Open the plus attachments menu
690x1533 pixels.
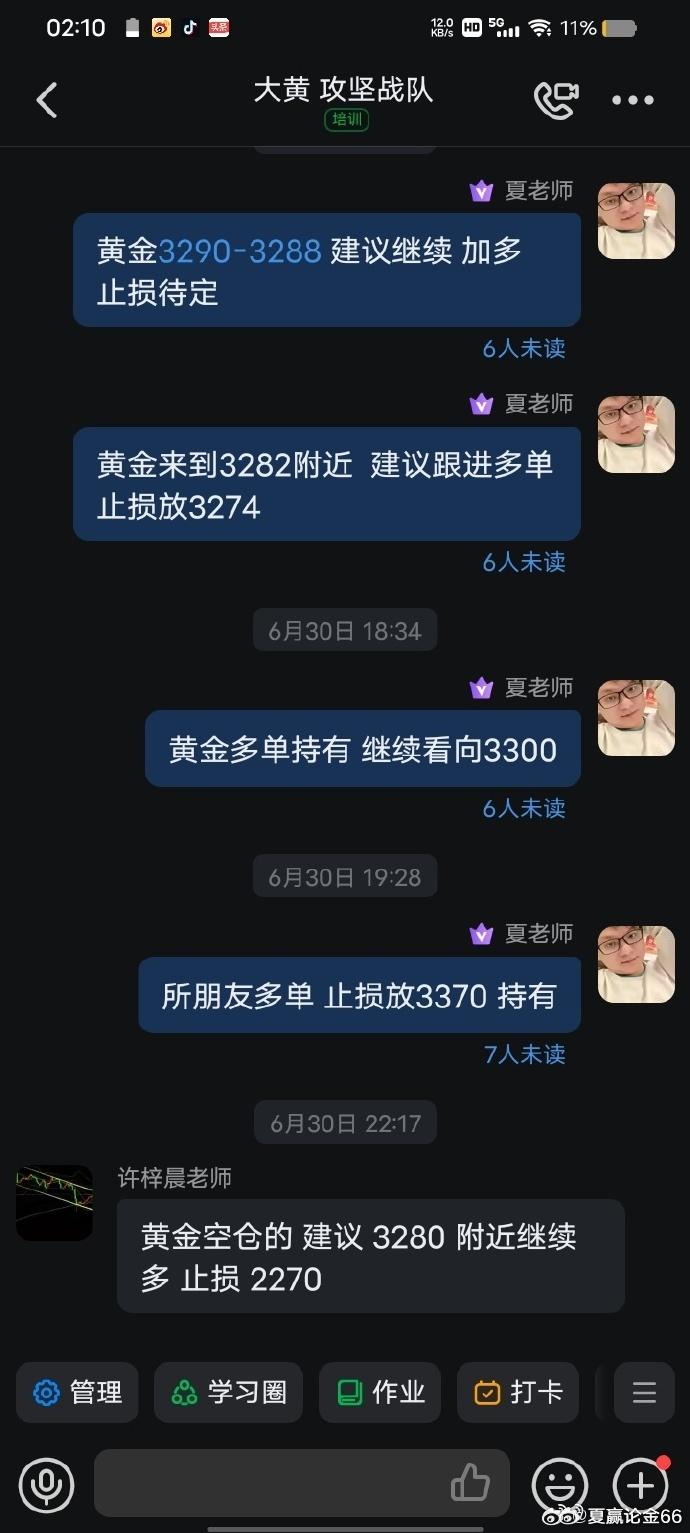[x=640, y=1483]
